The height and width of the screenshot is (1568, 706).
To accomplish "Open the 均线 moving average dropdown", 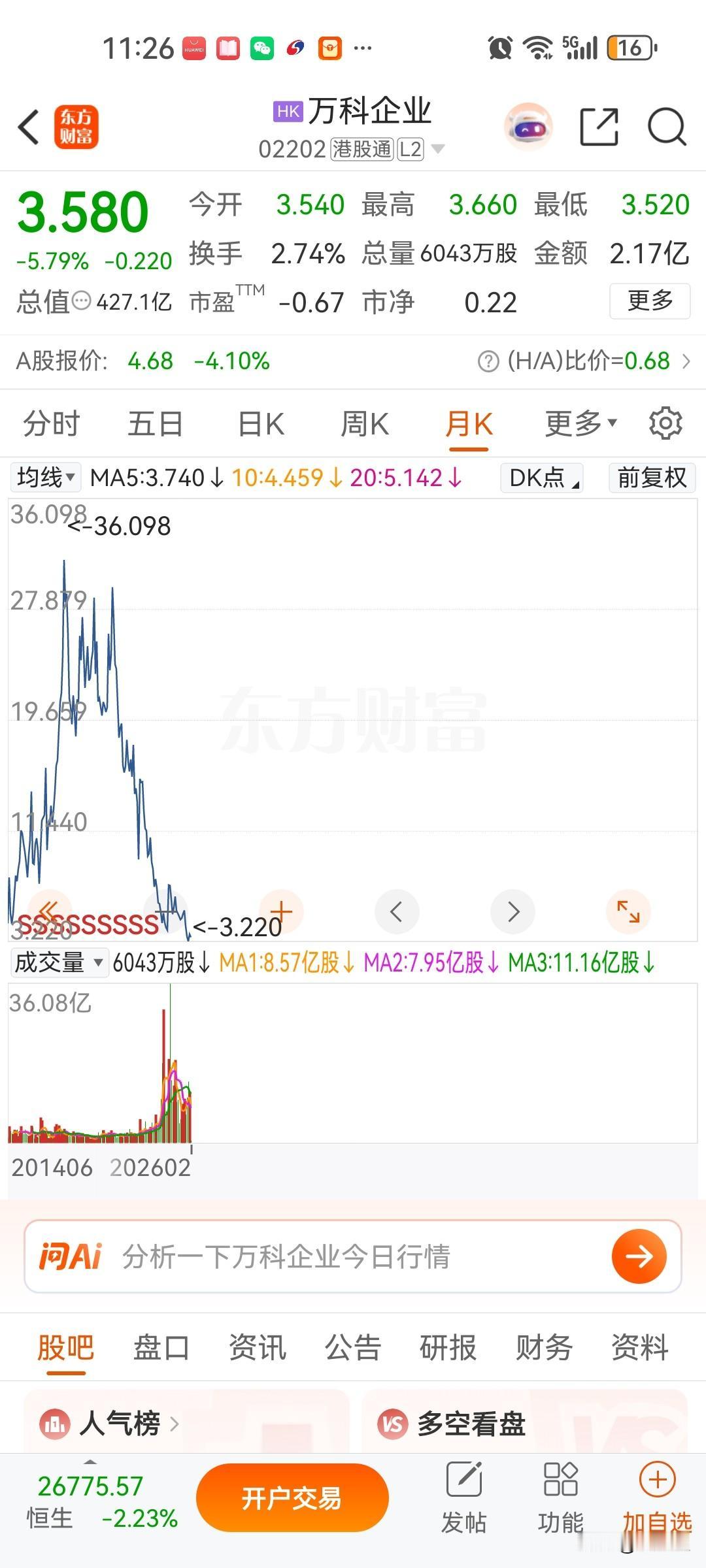I will pos(45,477).
